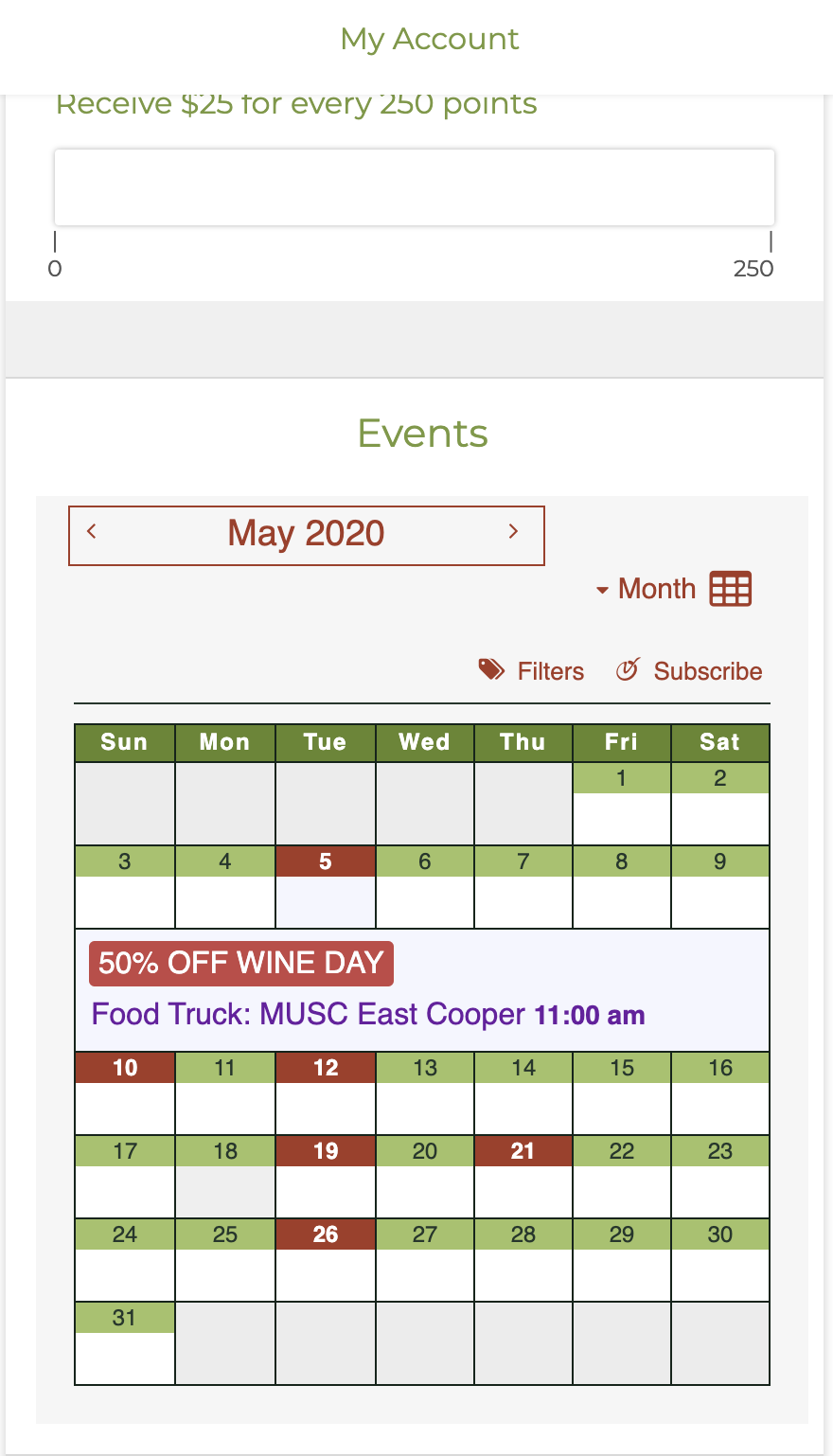Select May 26 on calendar
833x1456 pixels.
pyautogui.click(x=326, y=1234)
